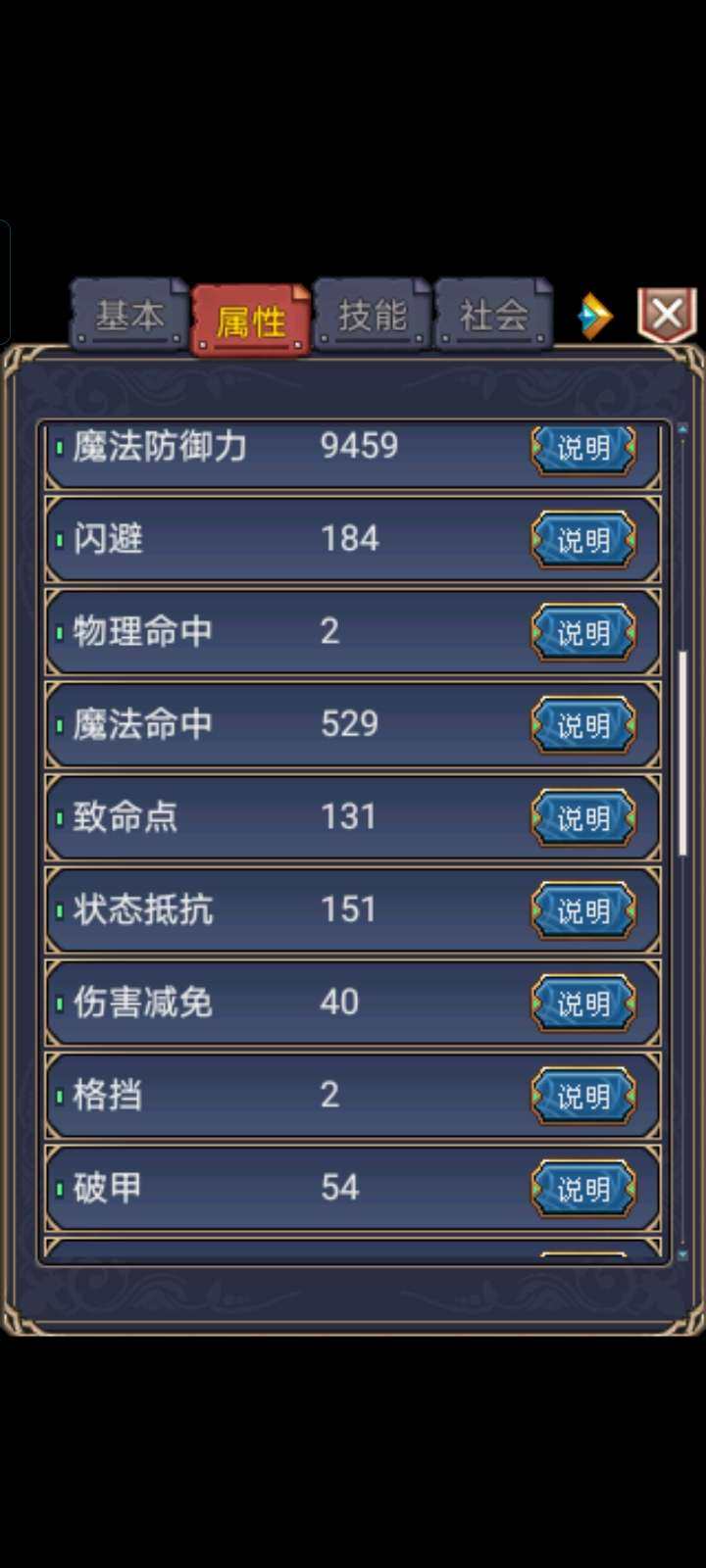The width and height of the screenshot is (706, 1568).
Task: Select the 属性 tab
Action: point(251,318)
